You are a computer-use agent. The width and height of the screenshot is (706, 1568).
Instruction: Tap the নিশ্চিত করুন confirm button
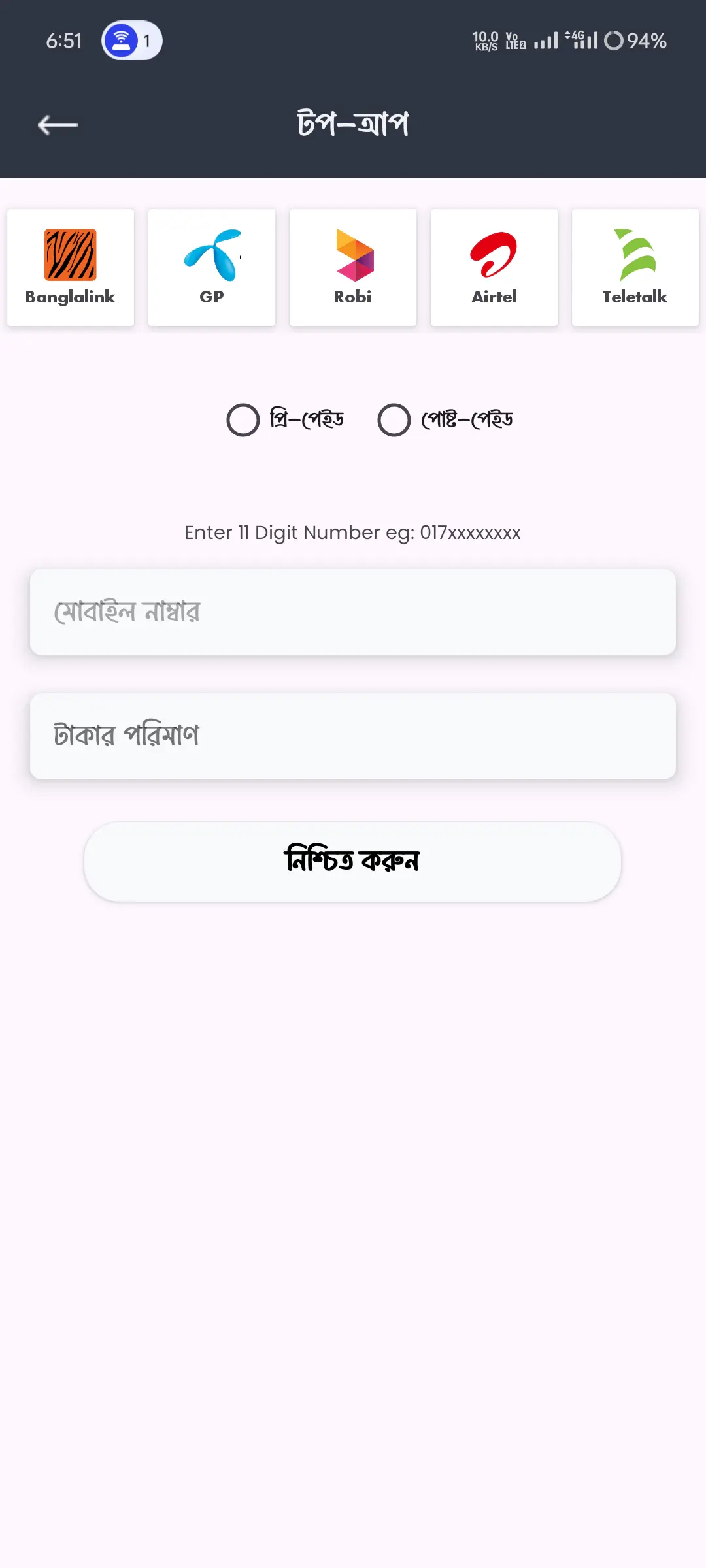coord(352,862)
